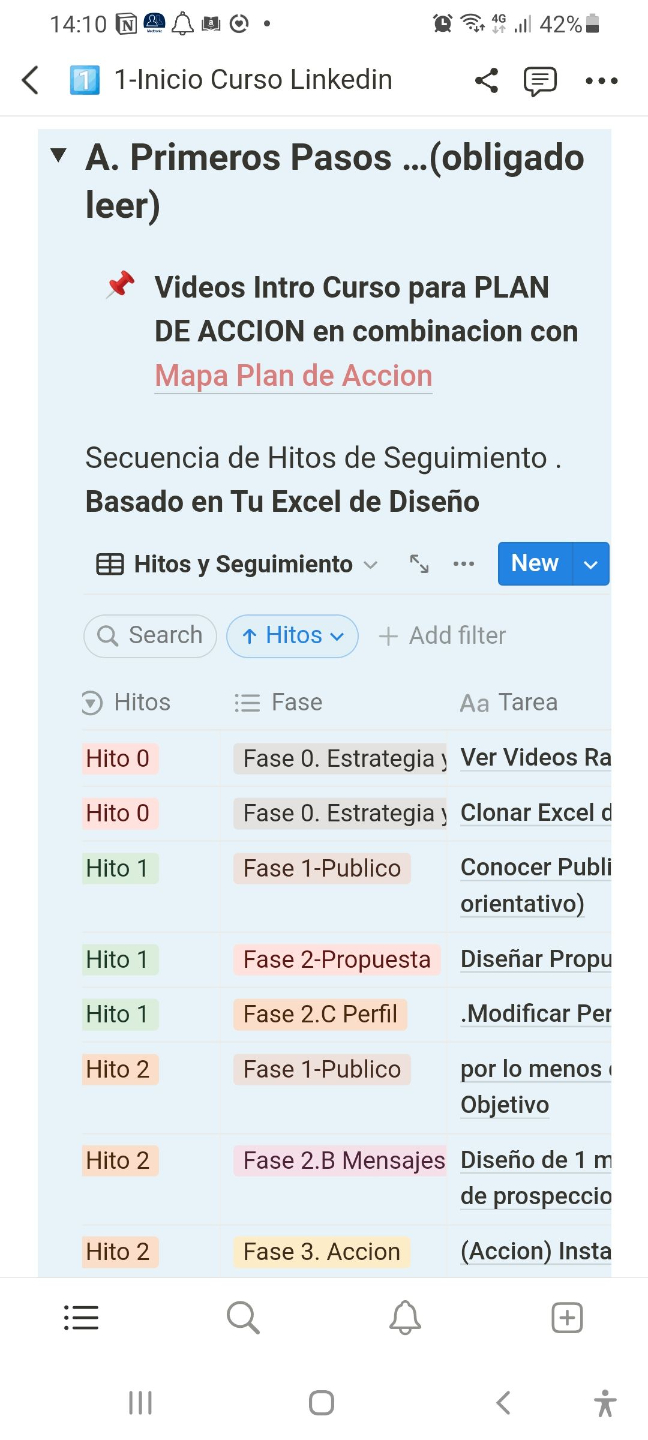Open the search tab in bottom bar
Viewport: 648px width, 1440px height.
click(243, 1318)
